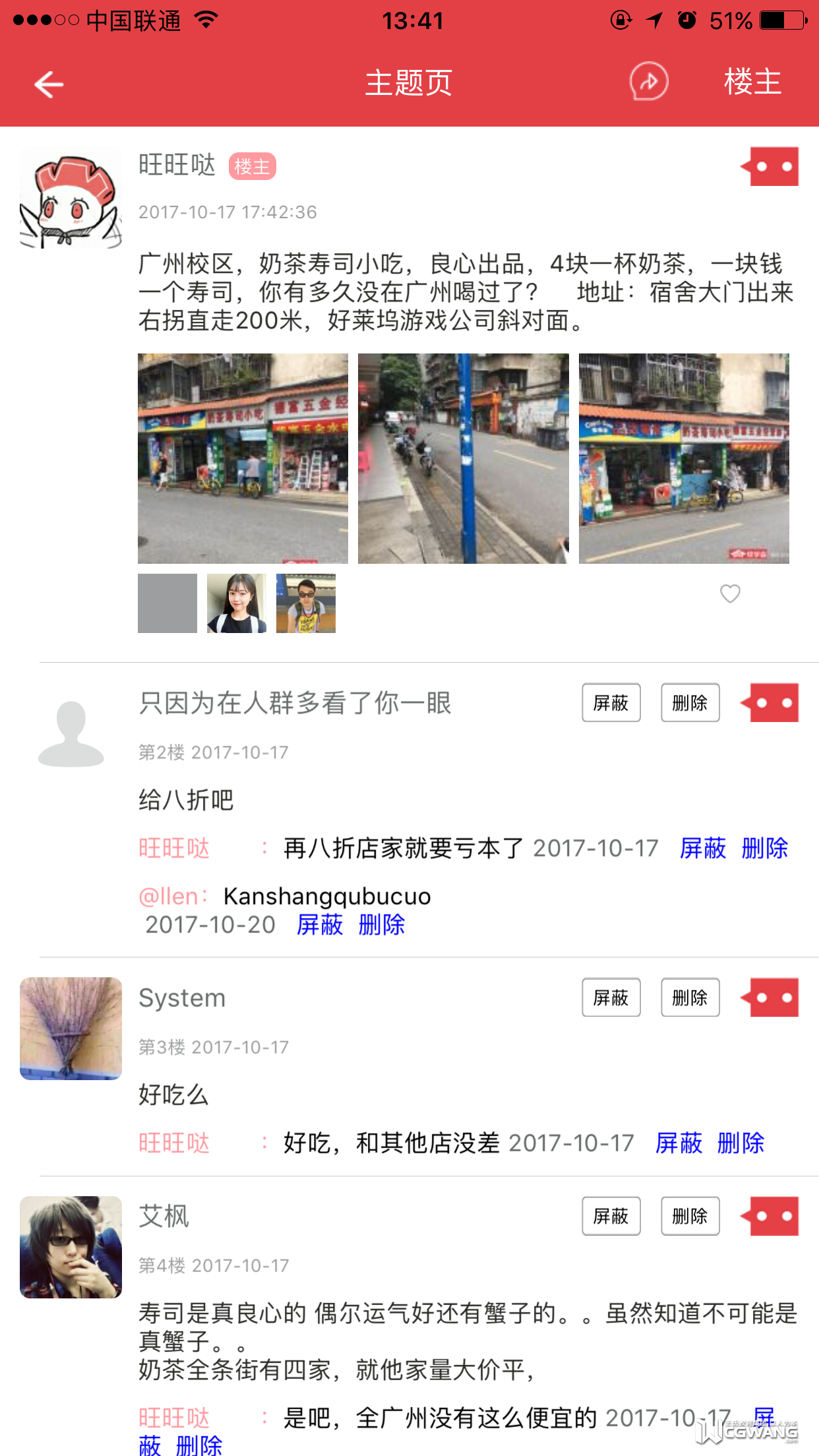The width and height of the screenshot is (819, 1456).
Task: Delete the floor 2 comment
Action: pos(690,703)
